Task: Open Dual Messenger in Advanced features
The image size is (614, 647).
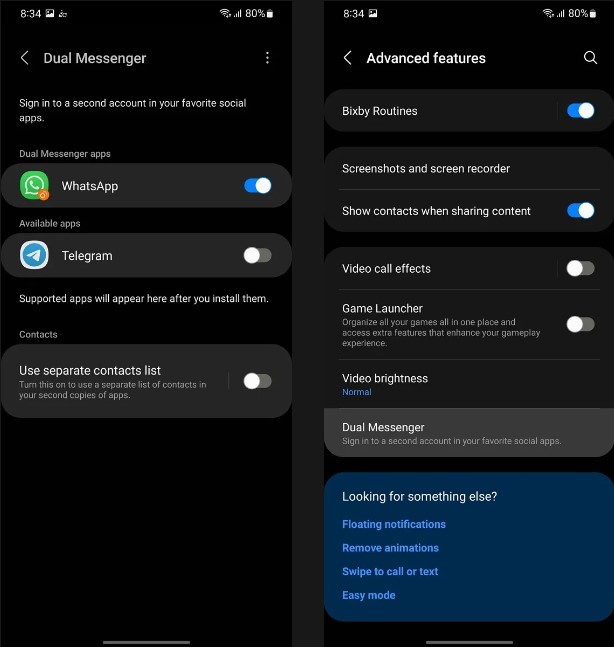Action: [450, 433]
